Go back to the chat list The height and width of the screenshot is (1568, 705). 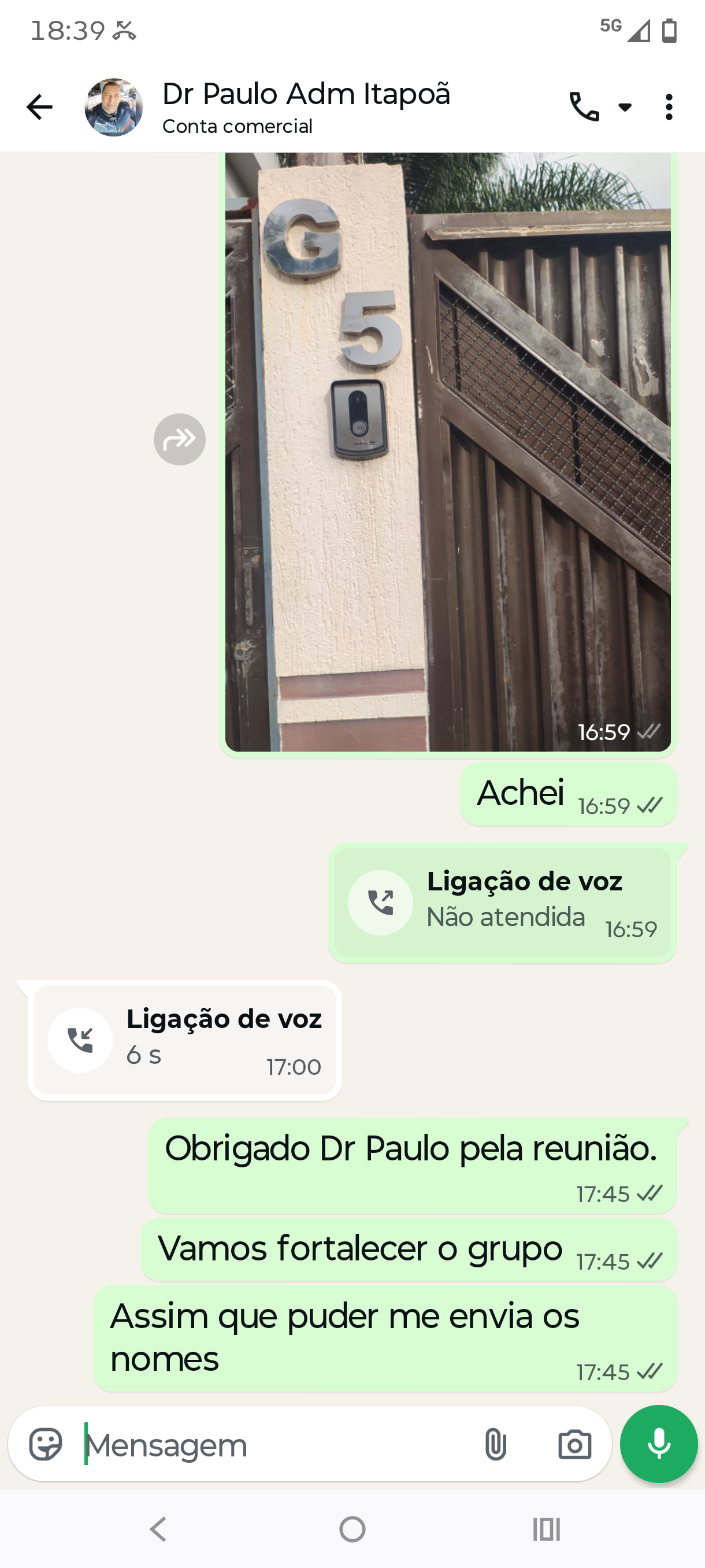[39, 107]
